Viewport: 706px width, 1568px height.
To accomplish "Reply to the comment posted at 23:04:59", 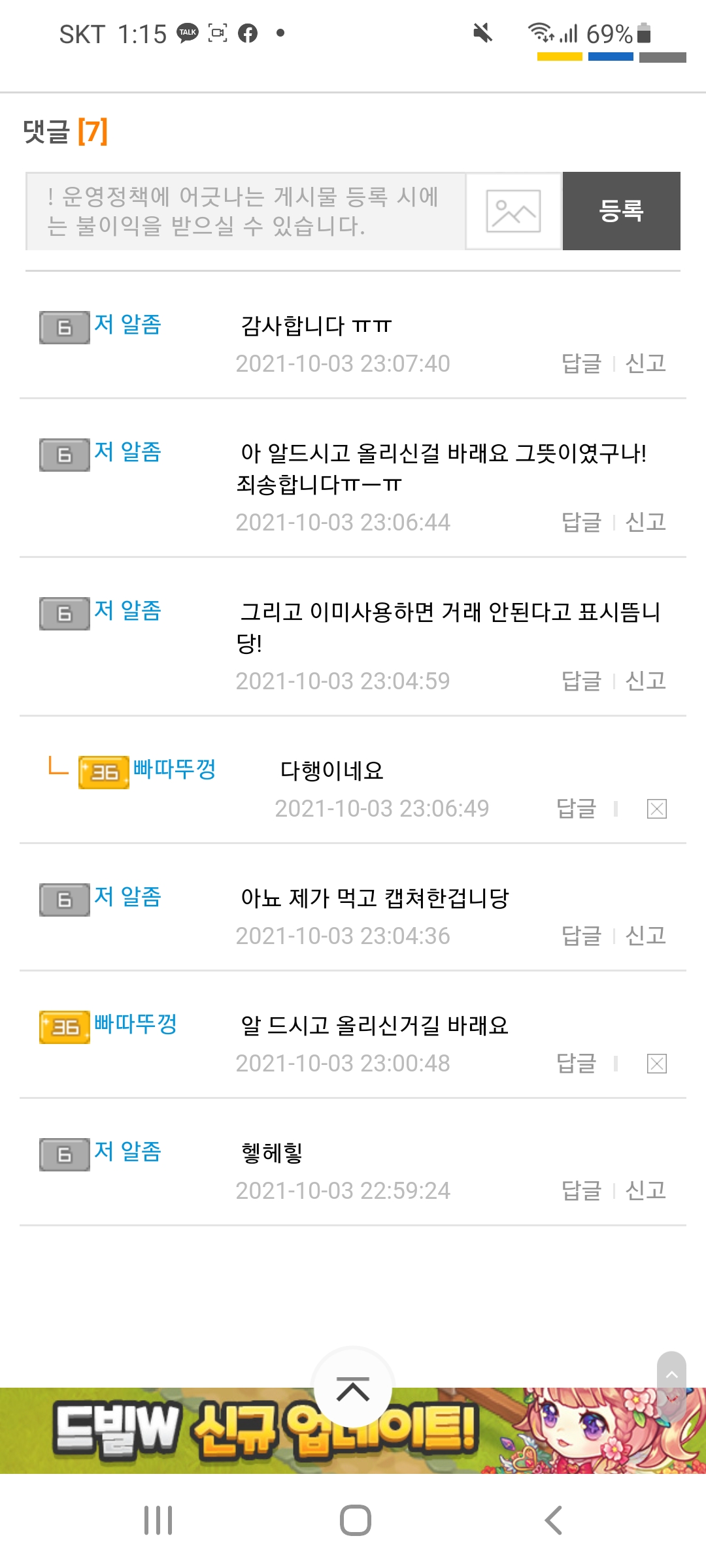I will tap(581, 681).
